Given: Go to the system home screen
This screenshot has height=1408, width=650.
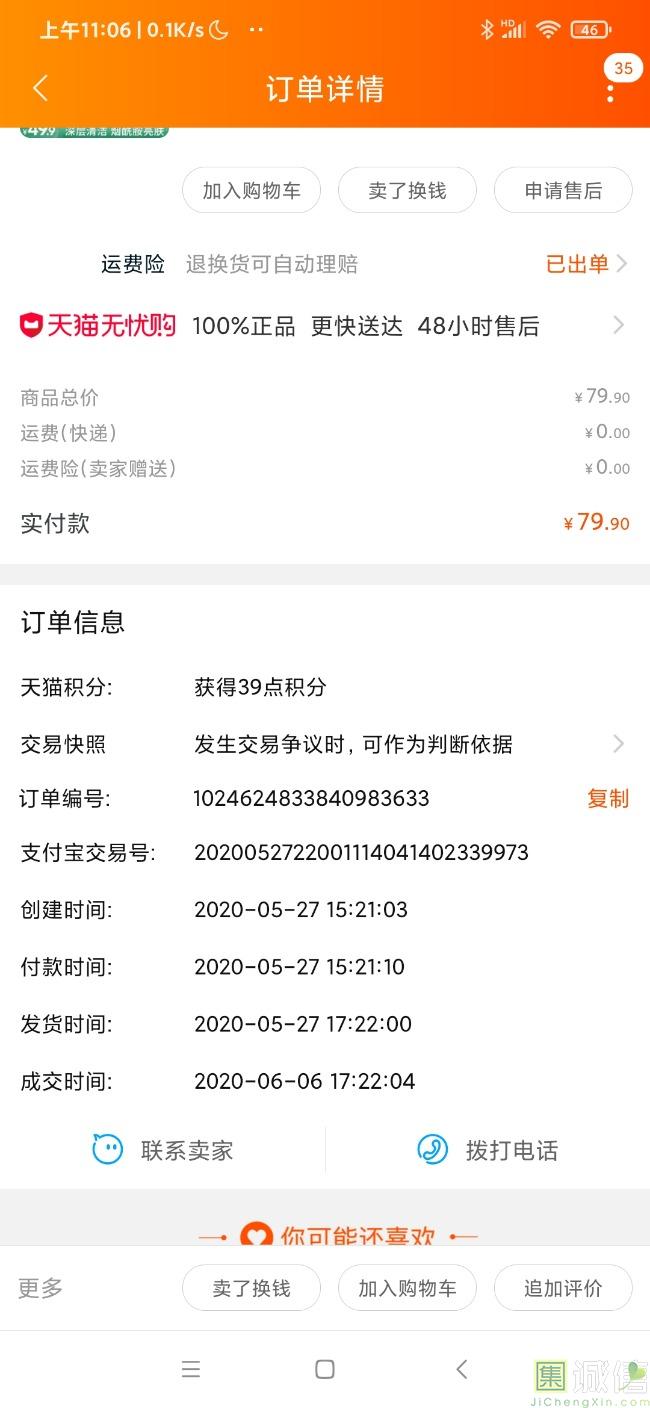Looking at the screenshot, I should pyautogui.click(x=324, y=1369).
